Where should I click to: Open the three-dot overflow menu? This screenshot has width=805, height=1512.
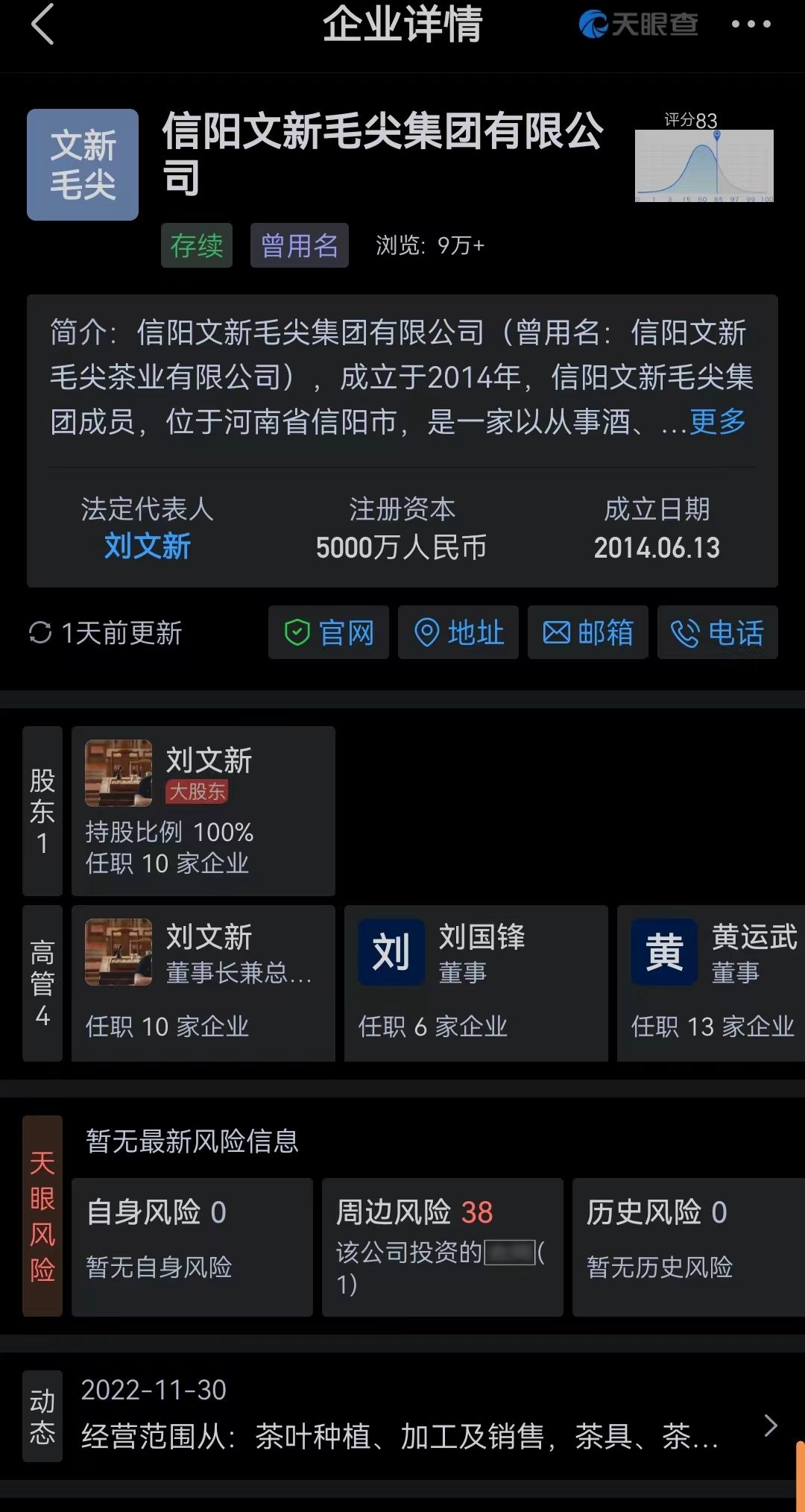[x=751, y=25]
